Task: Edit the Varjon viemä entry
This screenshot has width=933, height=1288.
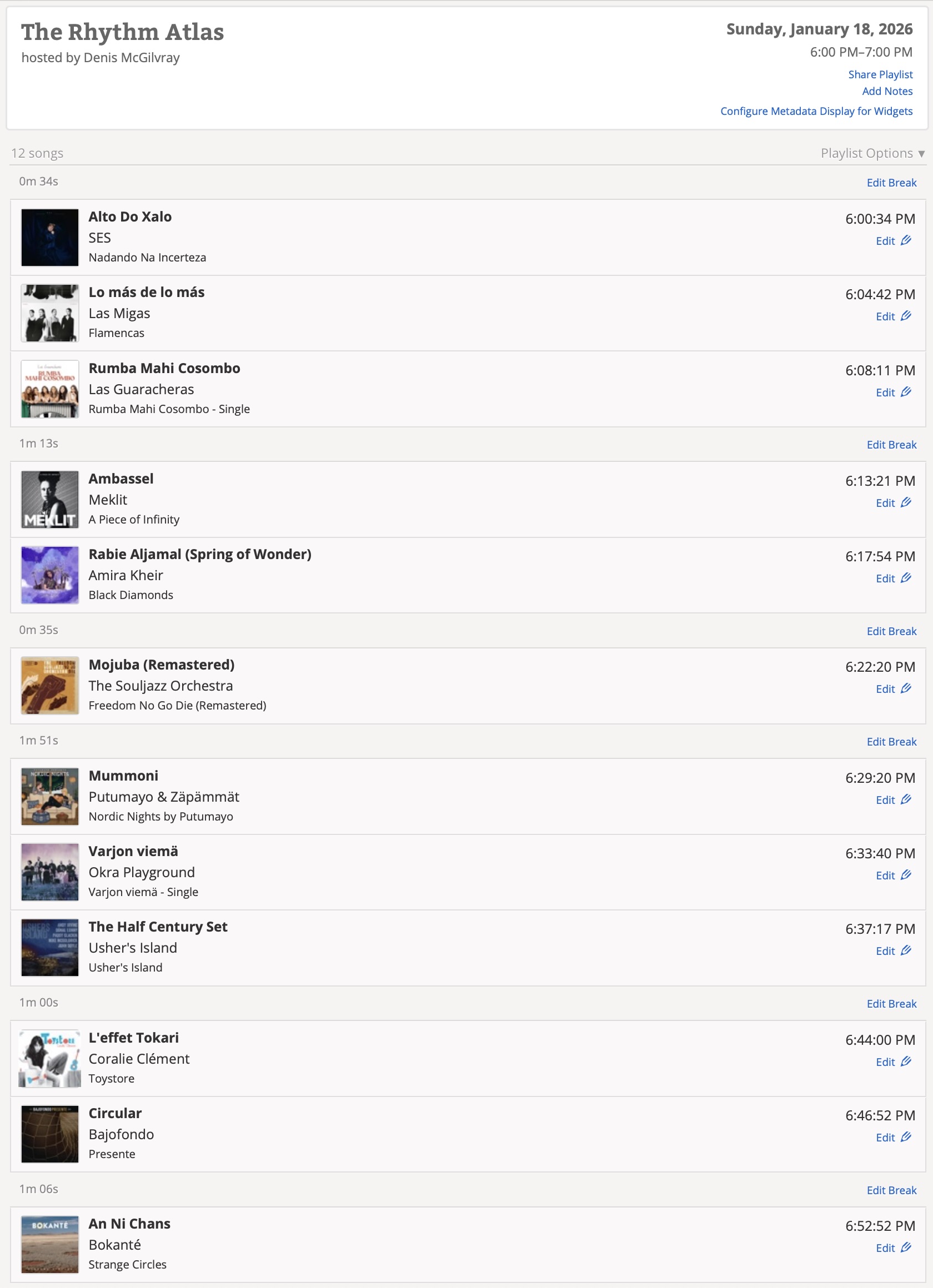Action: click(892, 875)
